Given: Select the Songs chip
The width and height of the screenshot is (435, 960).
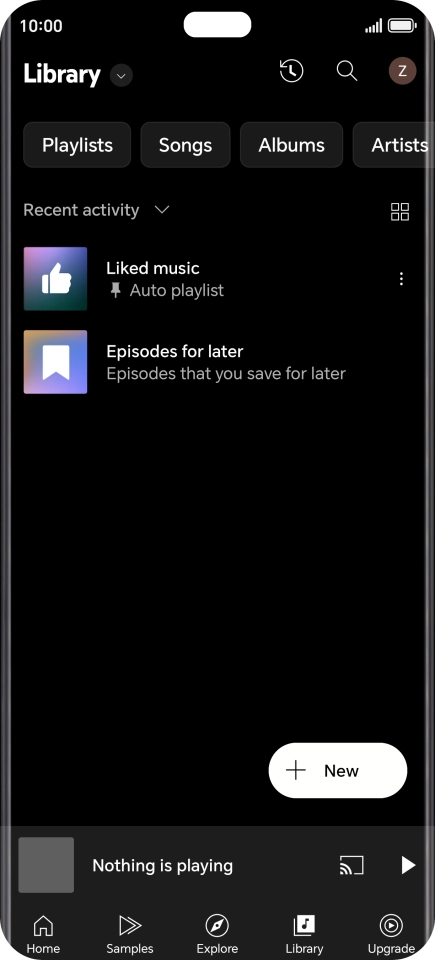Looking at the screenshot, I should point(186,145).
